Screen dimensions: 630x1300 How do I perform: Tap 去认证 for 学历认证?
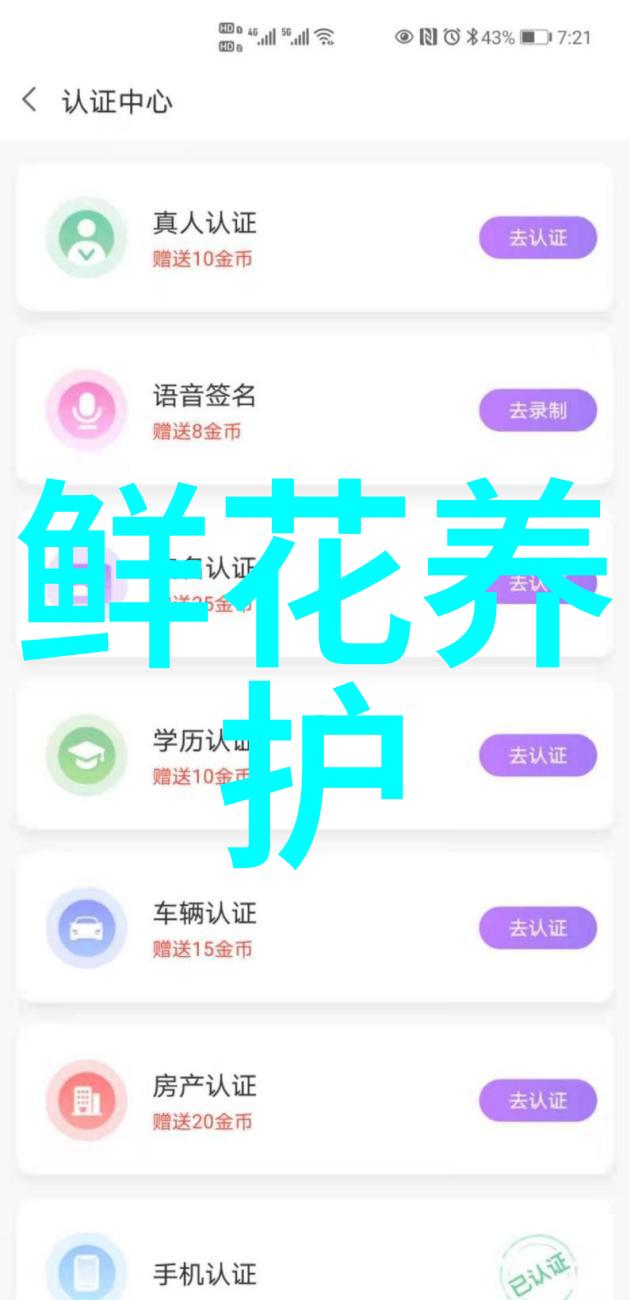point(537,756)
